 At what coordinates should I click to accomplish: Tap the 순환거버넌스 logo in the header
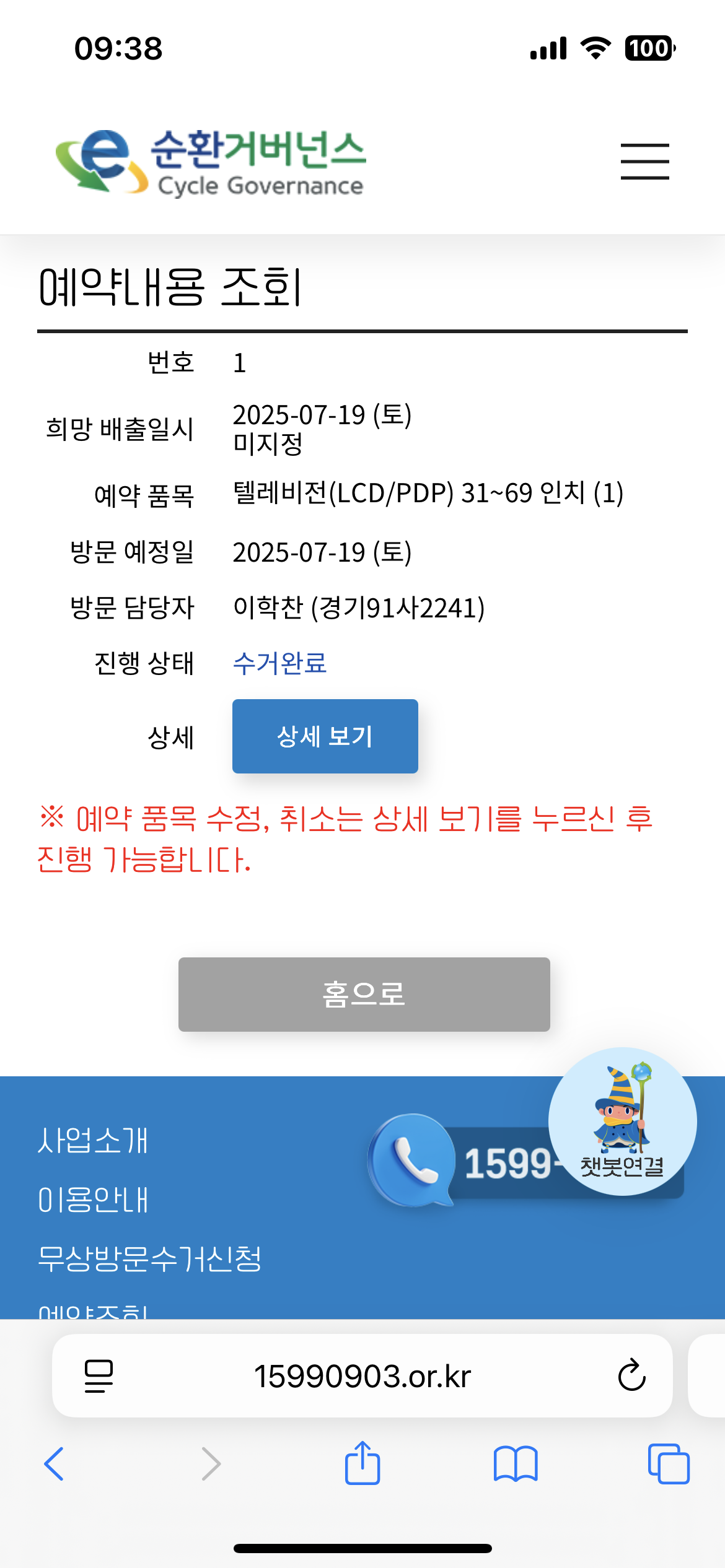coord(211,162)
